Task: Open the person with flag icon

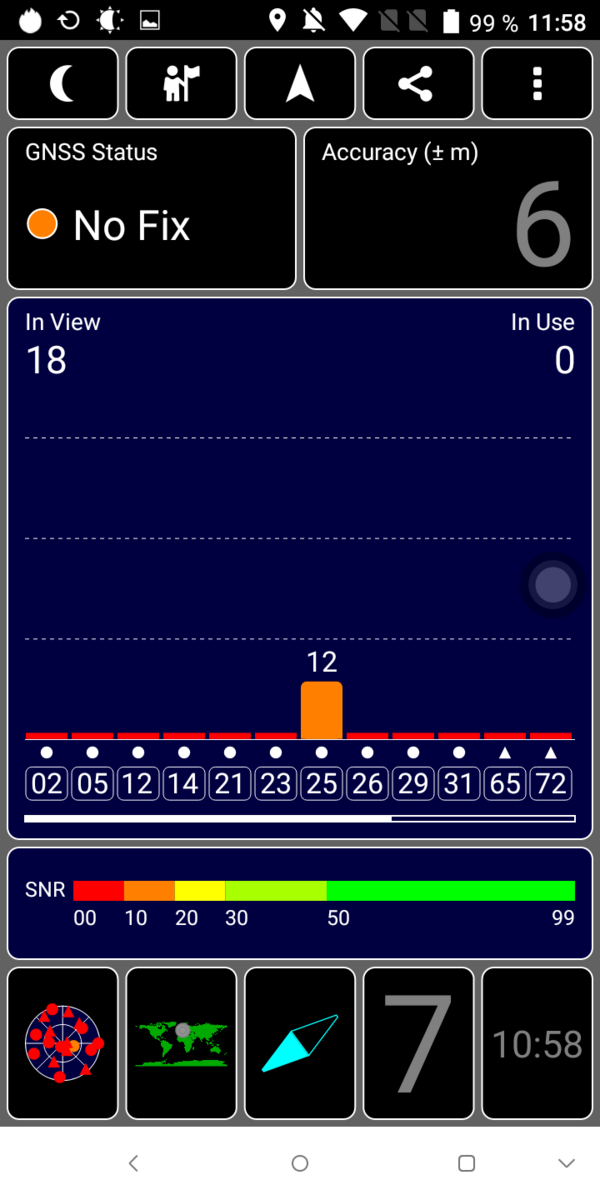Action: pyautogui.click(x=181, y=84)
